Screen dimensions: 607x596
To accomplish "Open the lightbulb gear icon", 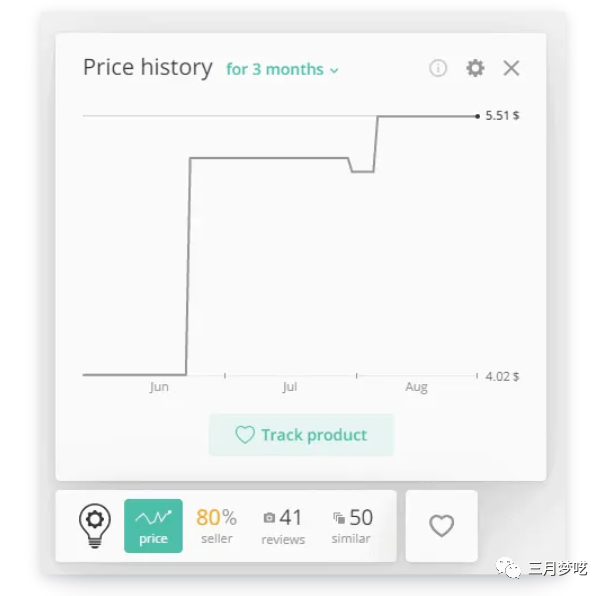I will pyautogui.click(x=94, y=525).
